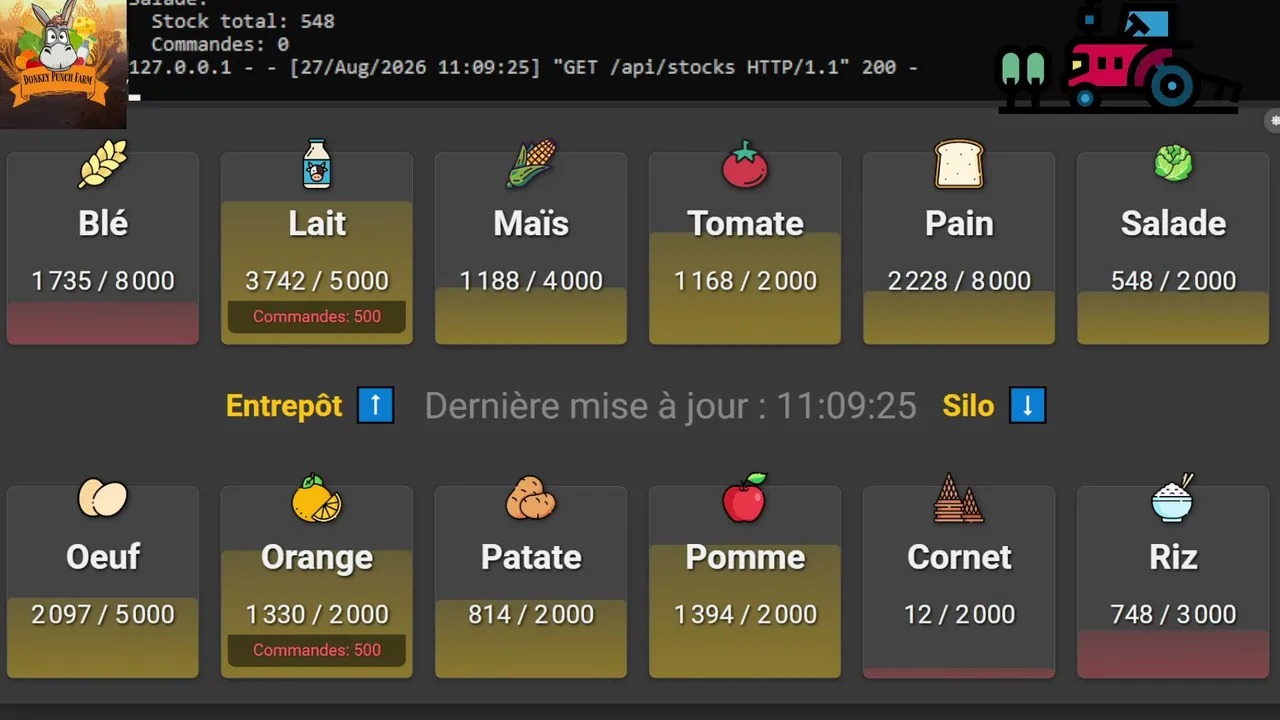
Task: Open the Lait stock card
Action: [x=317, y=248]
